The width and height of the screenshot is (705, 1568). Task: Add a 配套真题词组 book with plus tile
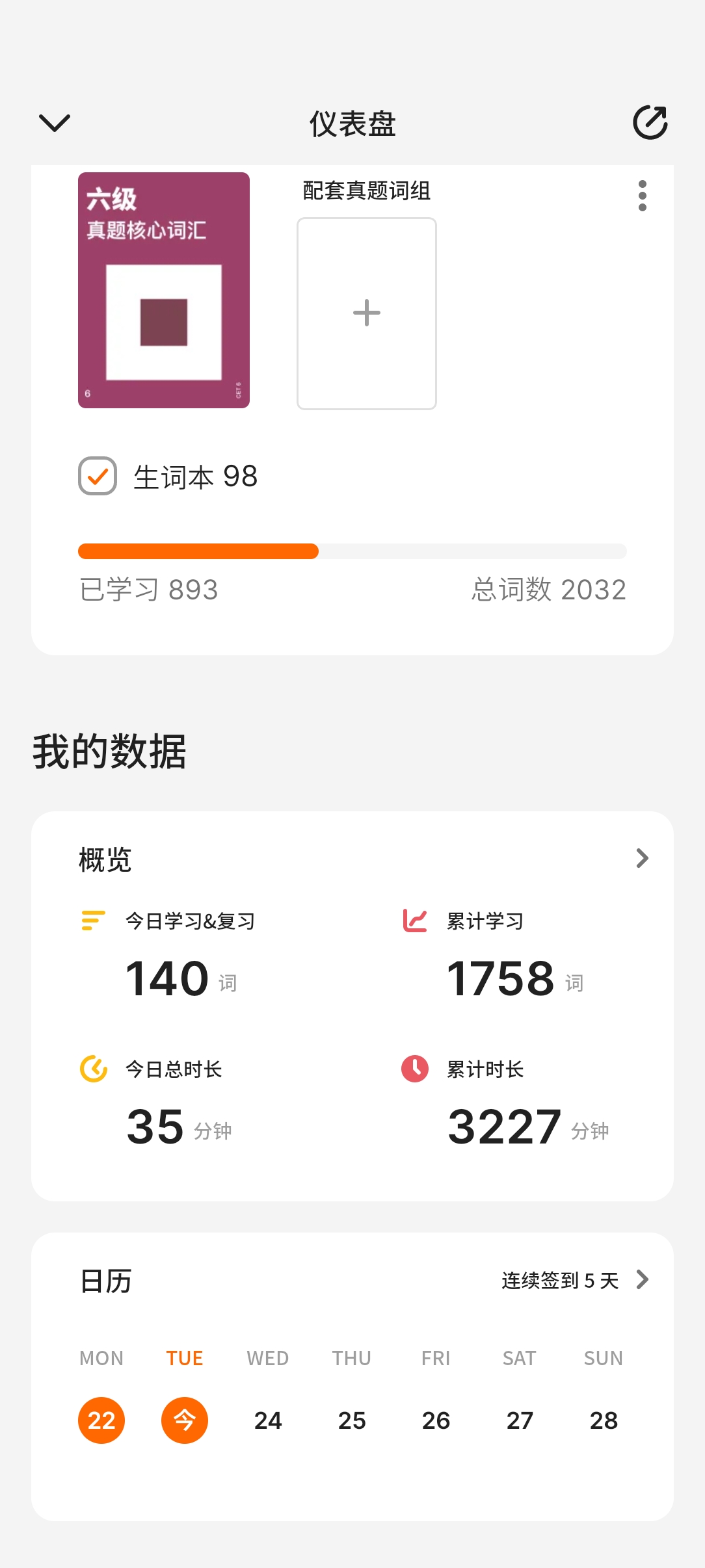366,313
